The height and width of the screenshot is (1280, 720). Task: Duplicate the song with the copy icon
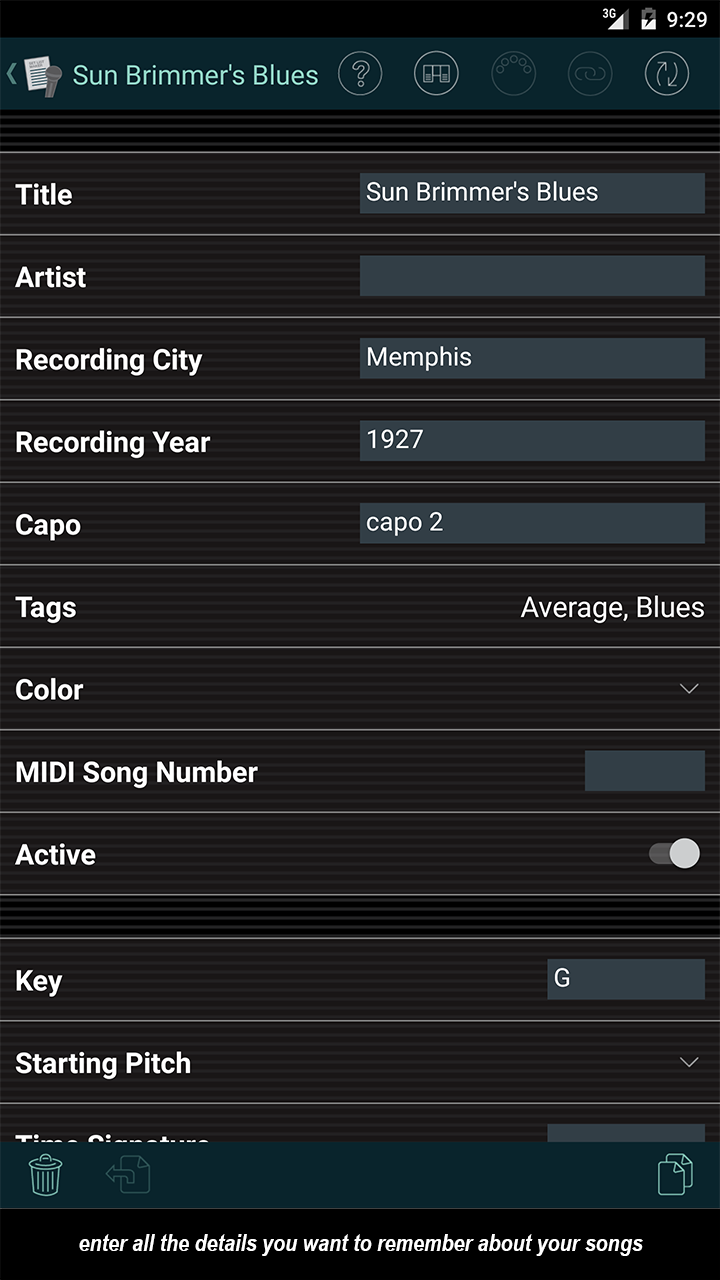(675, 1177)
